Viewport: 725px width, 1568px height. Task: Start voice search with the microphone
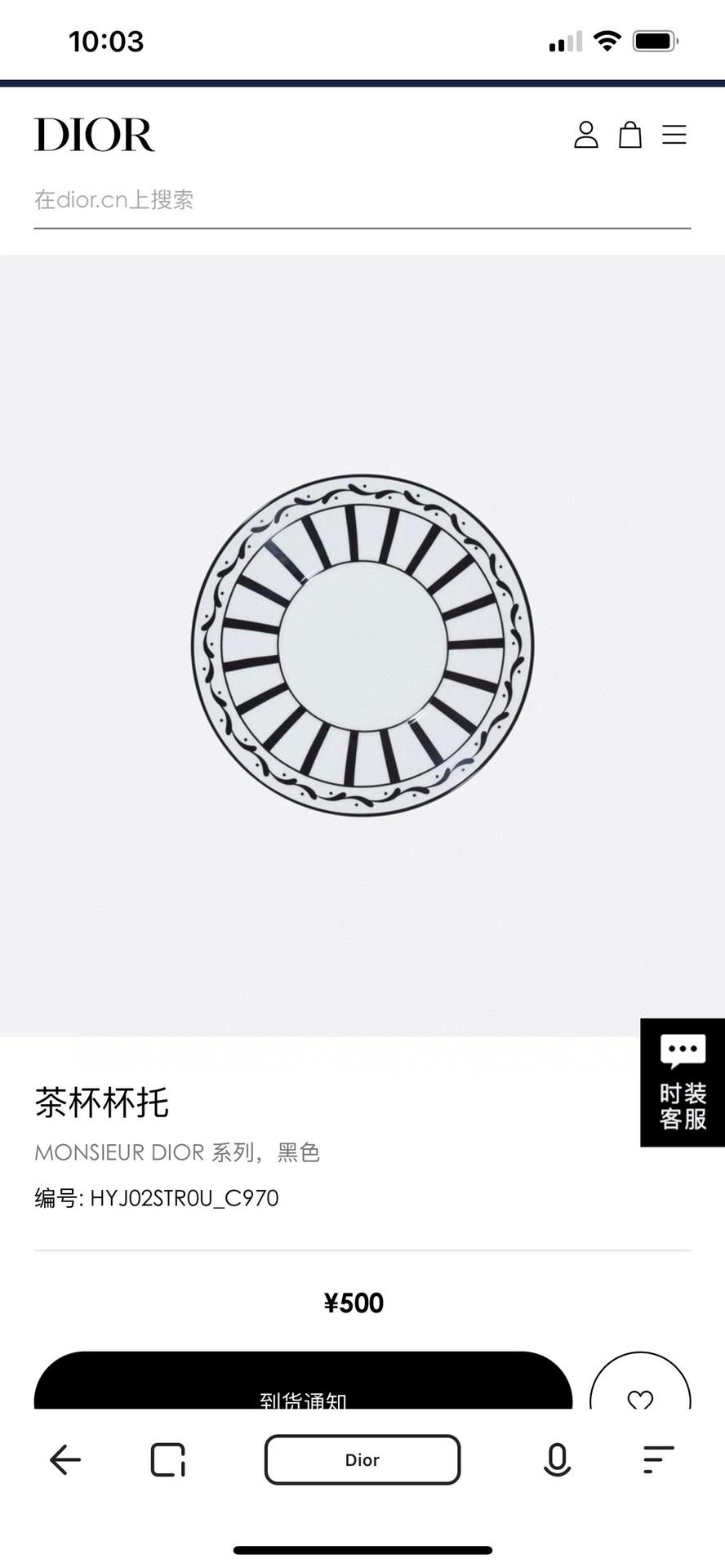point(557,1459)
